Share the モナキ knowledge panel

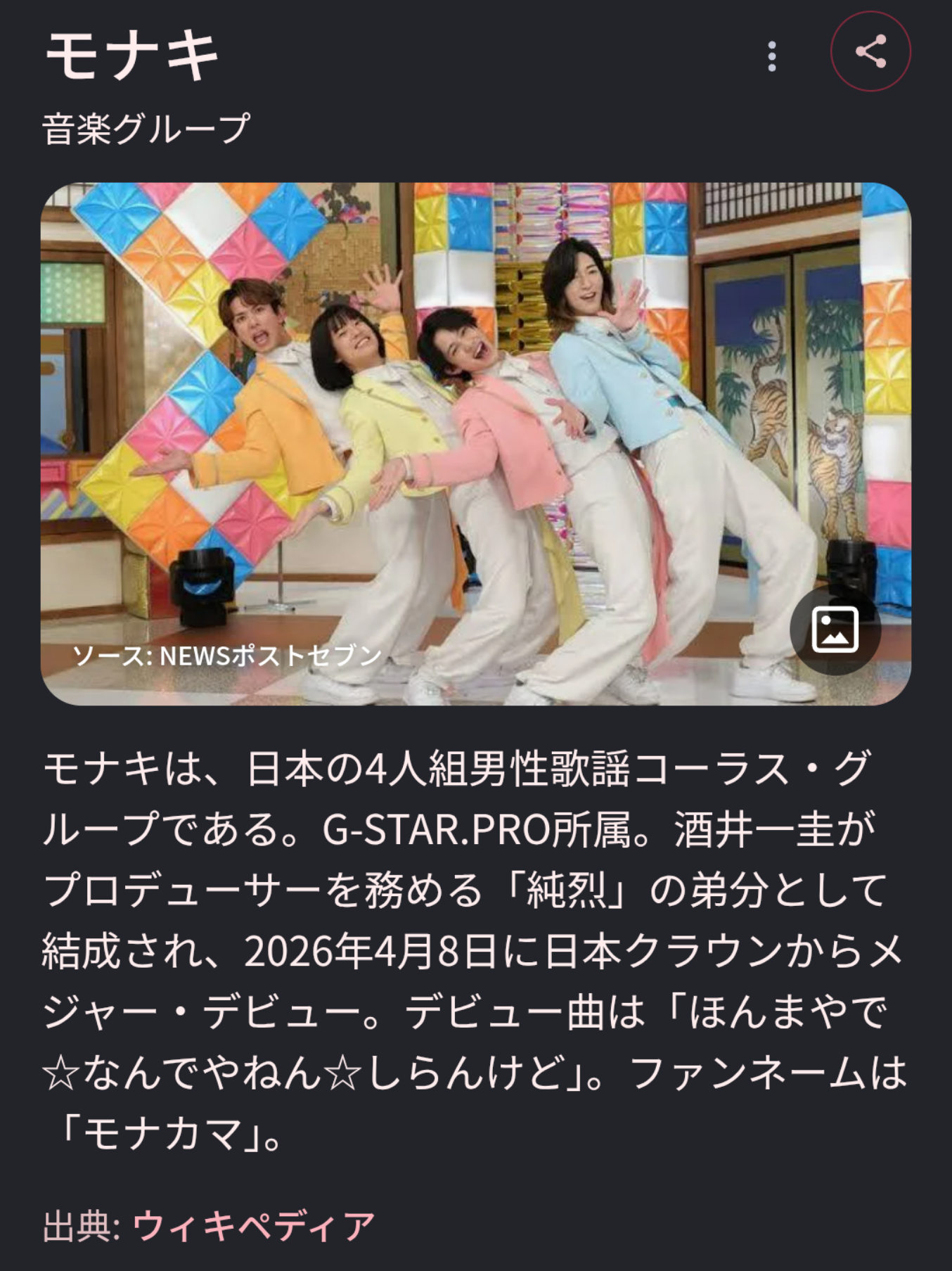click(870, 51)
